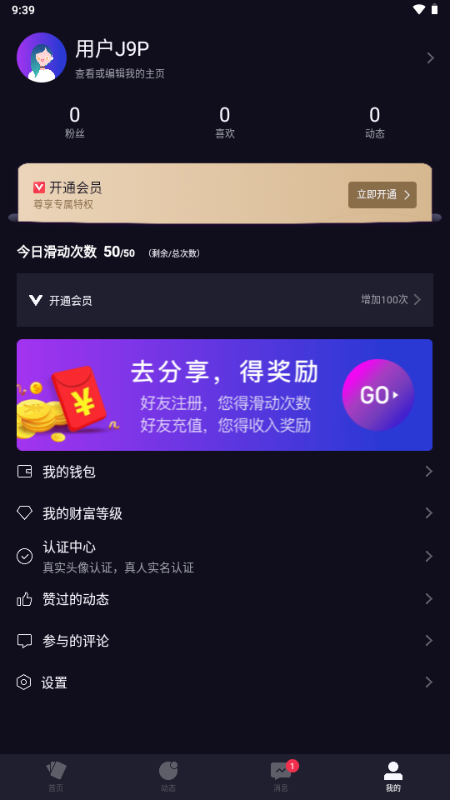The width and height of the screenshot is (450, 800).
Task: Go to 认证中心
Action: [225, 556]
